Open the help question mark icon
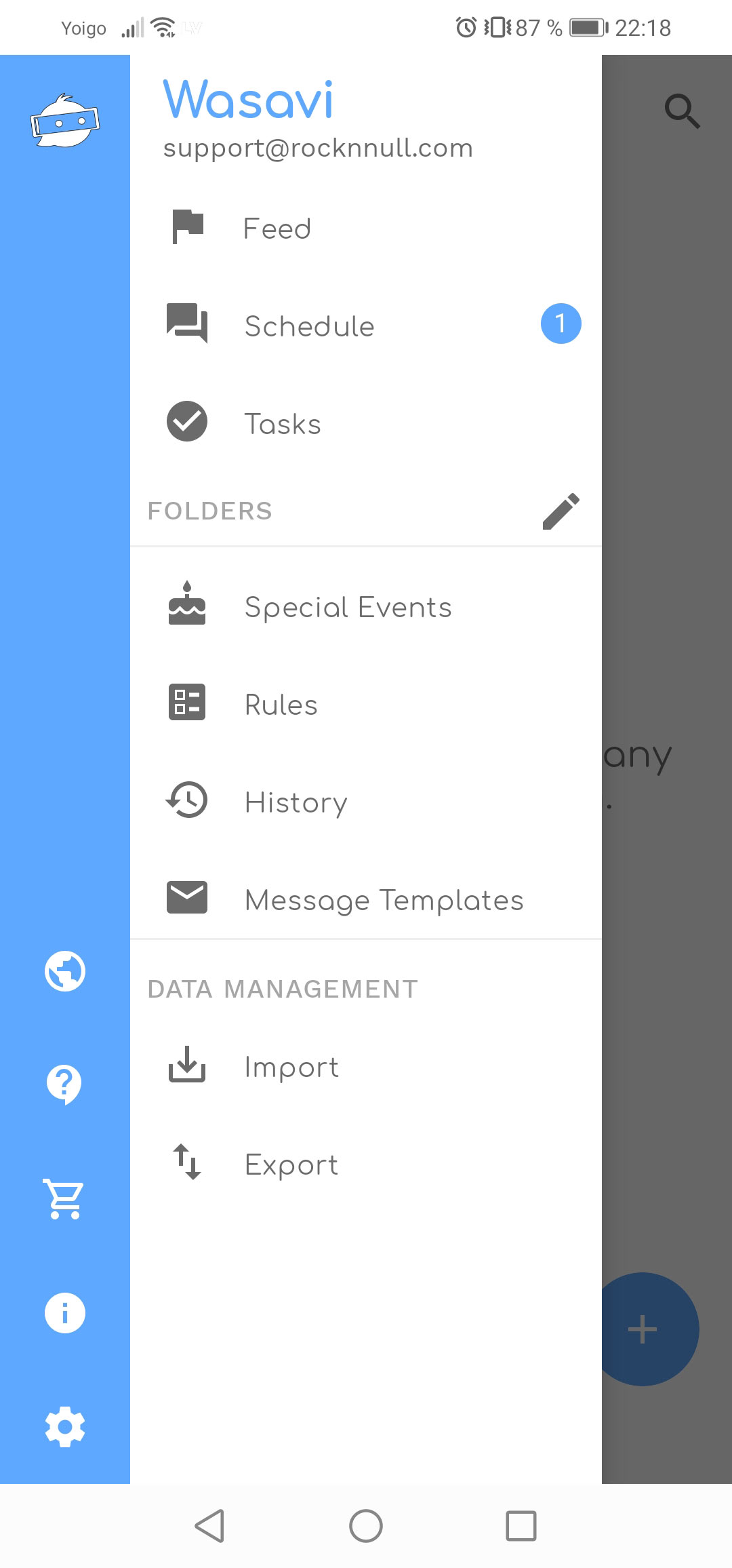 coord(64,1084)
